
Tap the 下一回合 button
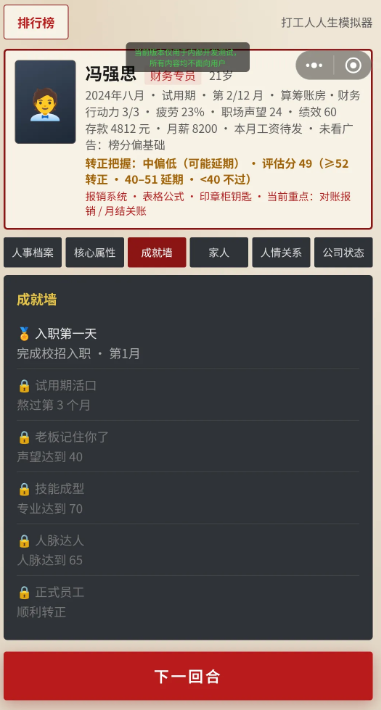(188, 676)
